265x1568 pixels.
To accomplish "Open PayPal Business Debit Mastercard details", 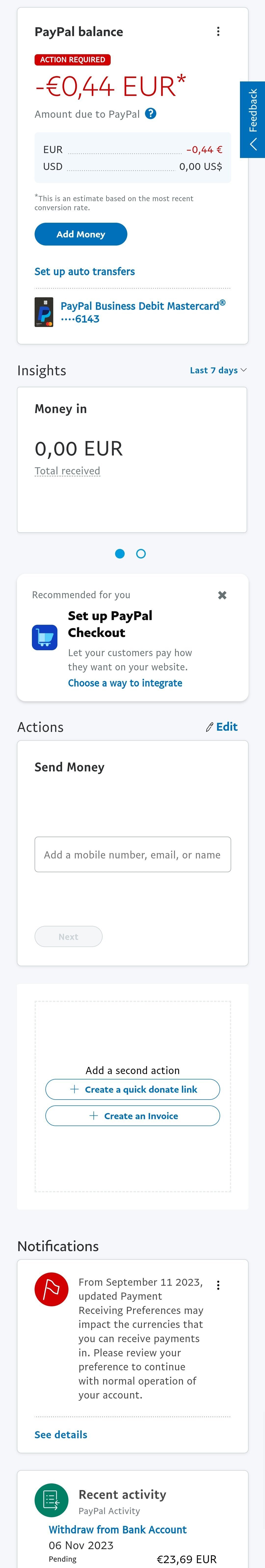I will tap(143, 312).
